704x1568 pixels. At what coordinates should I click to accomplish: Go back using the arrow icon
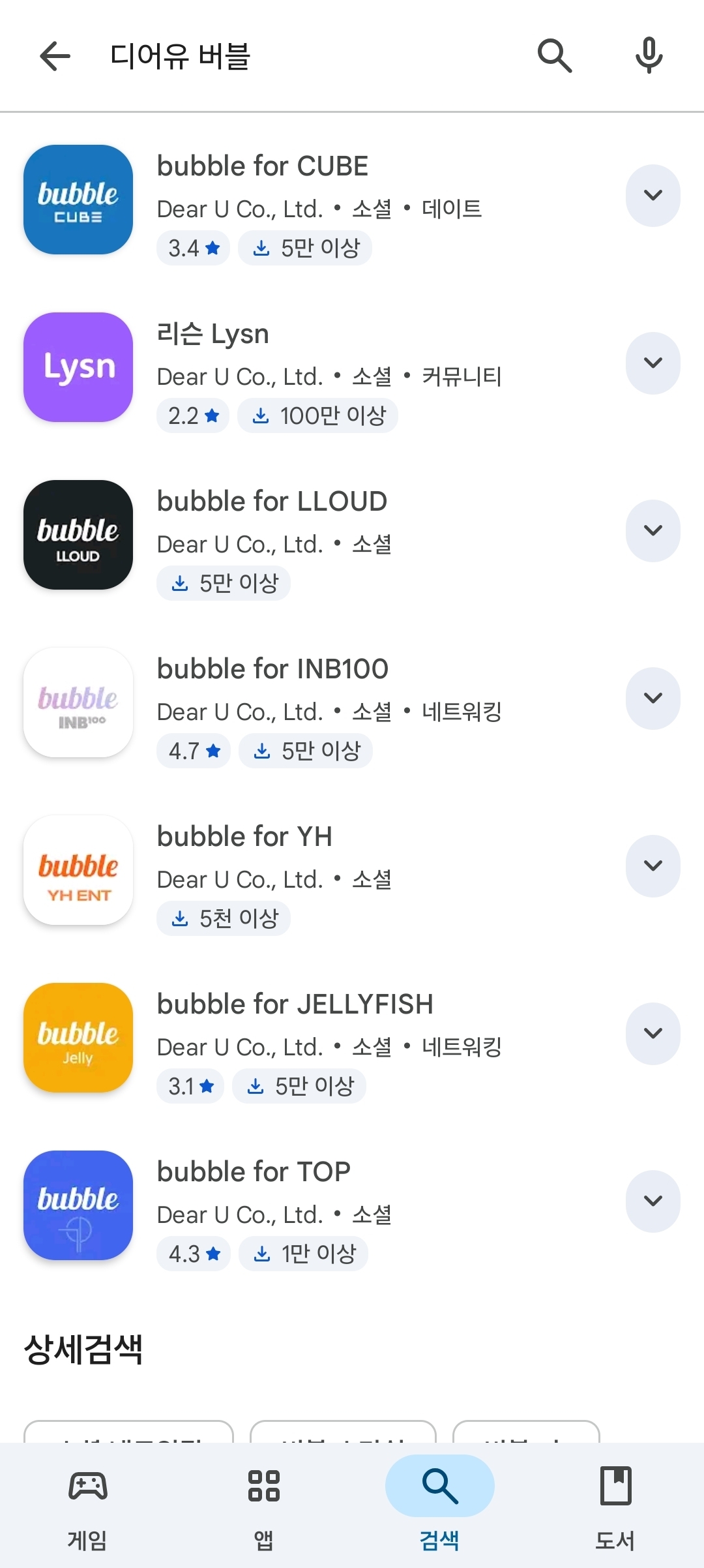click(55, 56)
